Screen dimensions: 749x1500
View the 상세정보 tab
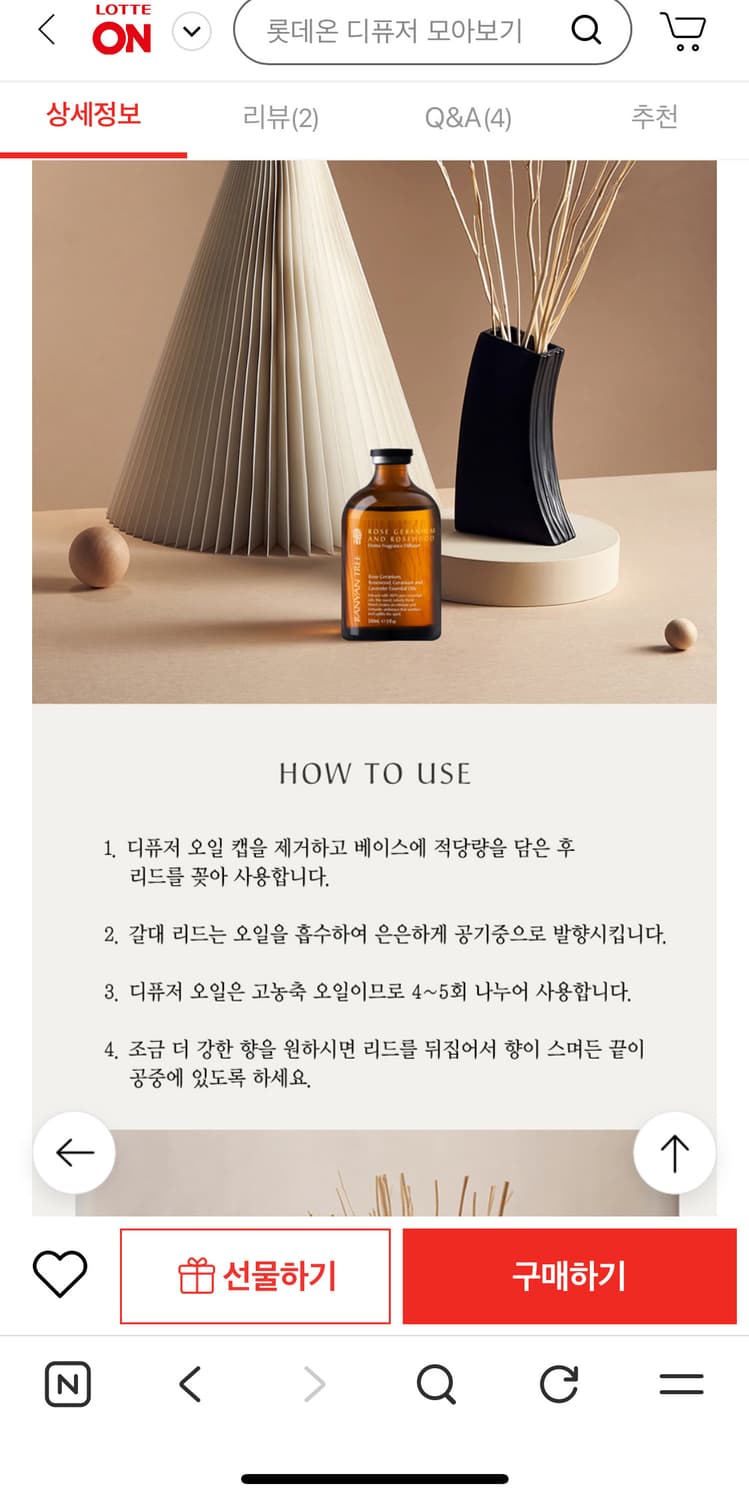click(x=95, y=117)
